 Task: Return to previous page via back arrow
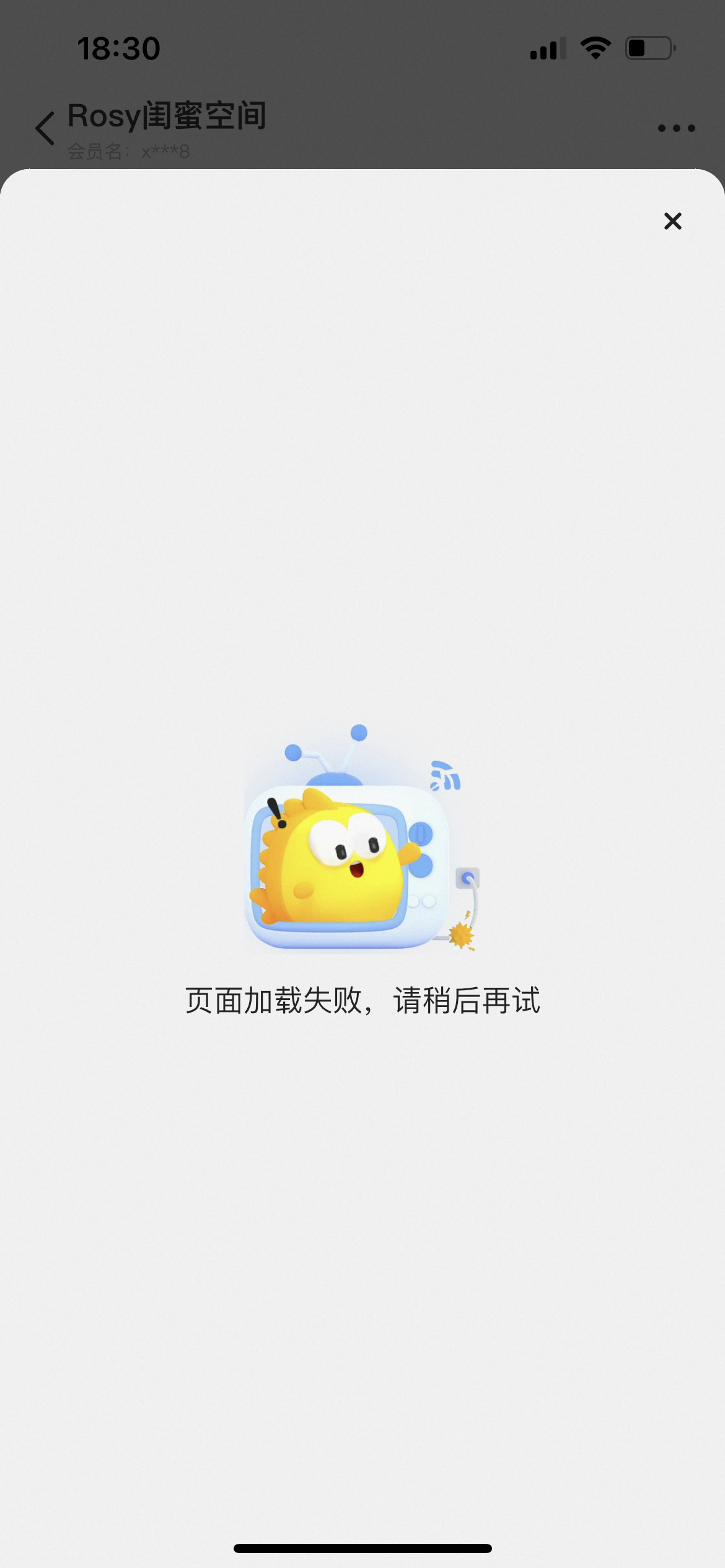(43, 128)
